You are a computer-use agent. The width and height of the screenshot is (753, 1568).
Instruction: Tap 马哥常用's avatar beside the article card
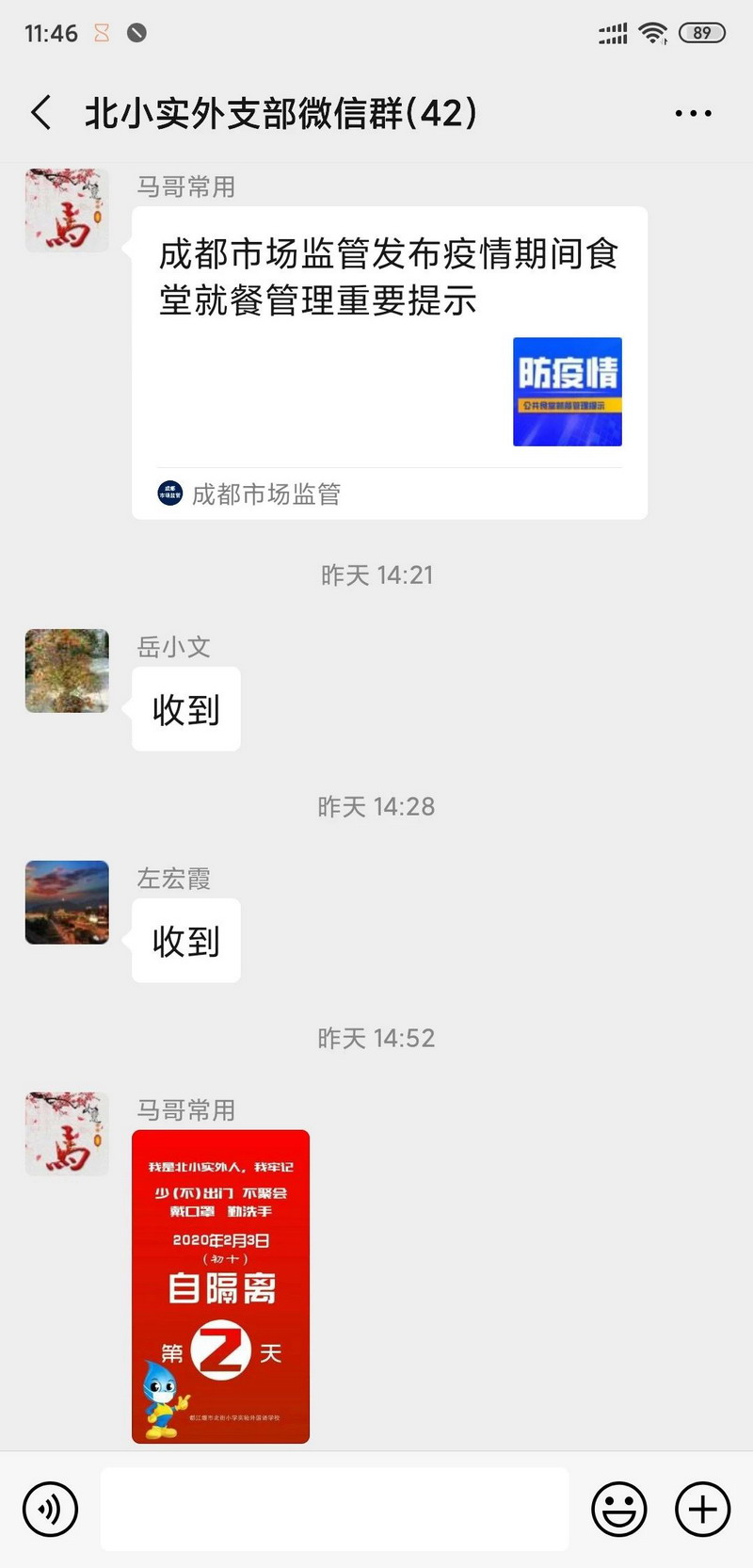[x=67, y=211]
